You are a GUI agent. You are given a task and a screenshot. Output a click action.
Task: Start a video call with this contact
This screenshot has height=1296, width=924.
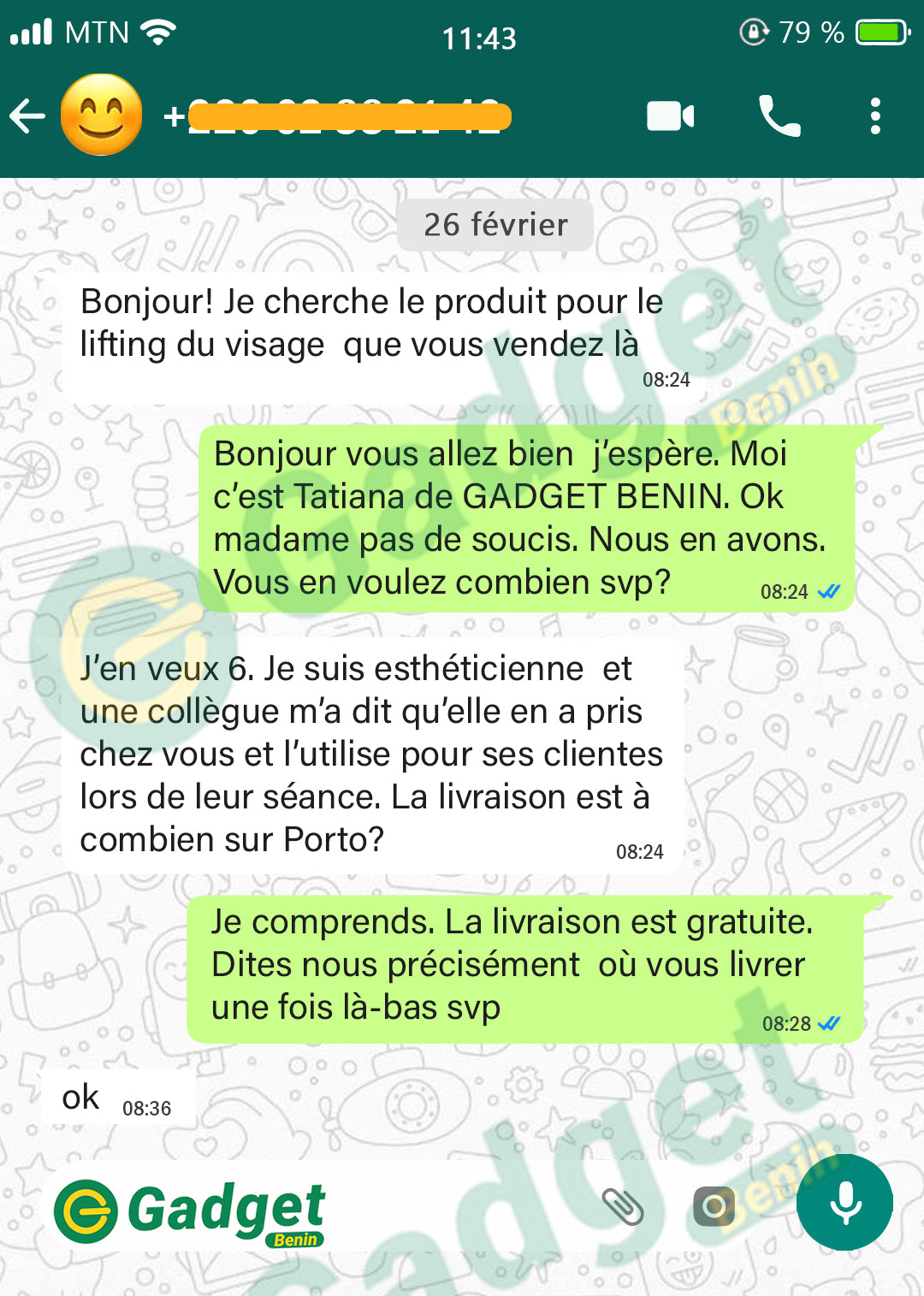[670, 116]
